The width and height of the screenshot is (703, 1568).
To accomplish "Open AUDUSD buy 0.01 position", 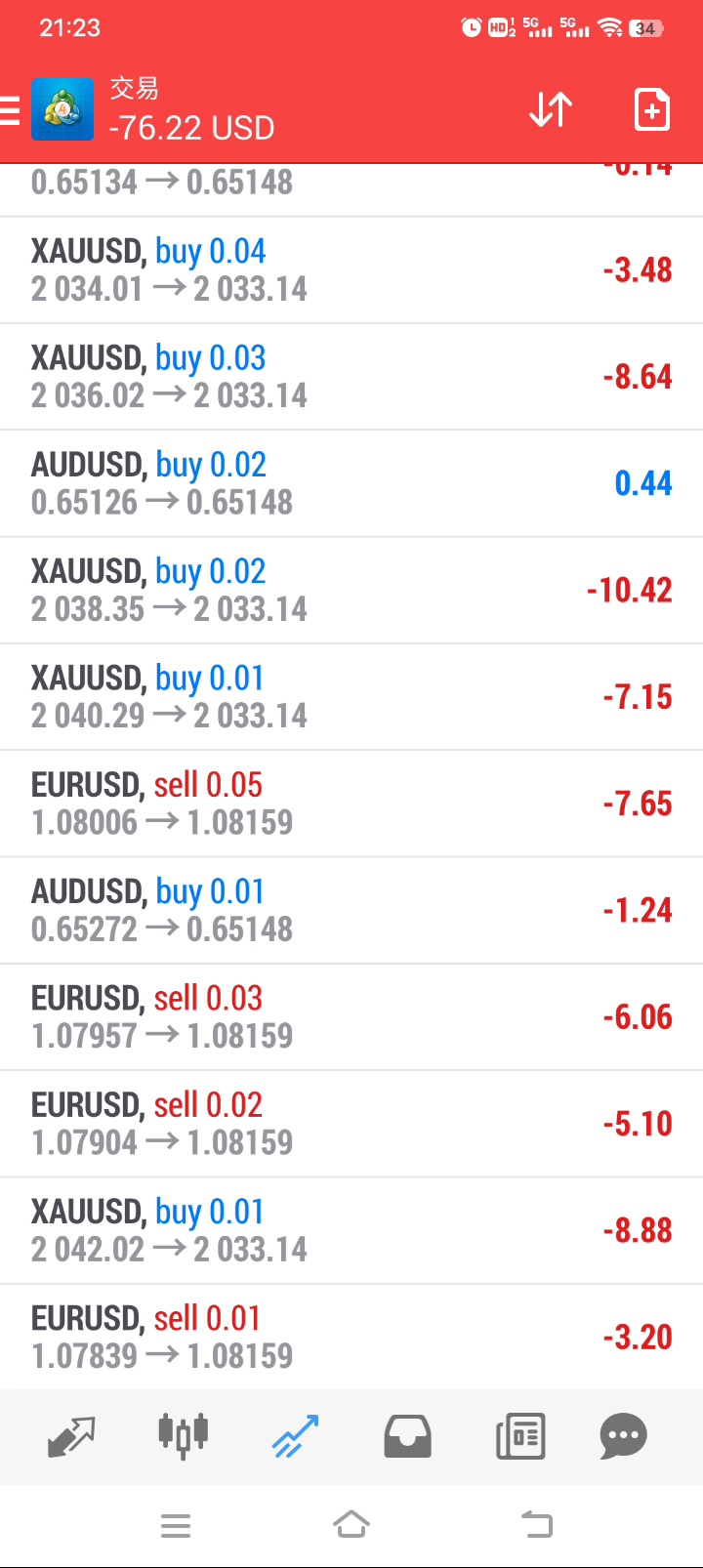I will pos(351,910).
